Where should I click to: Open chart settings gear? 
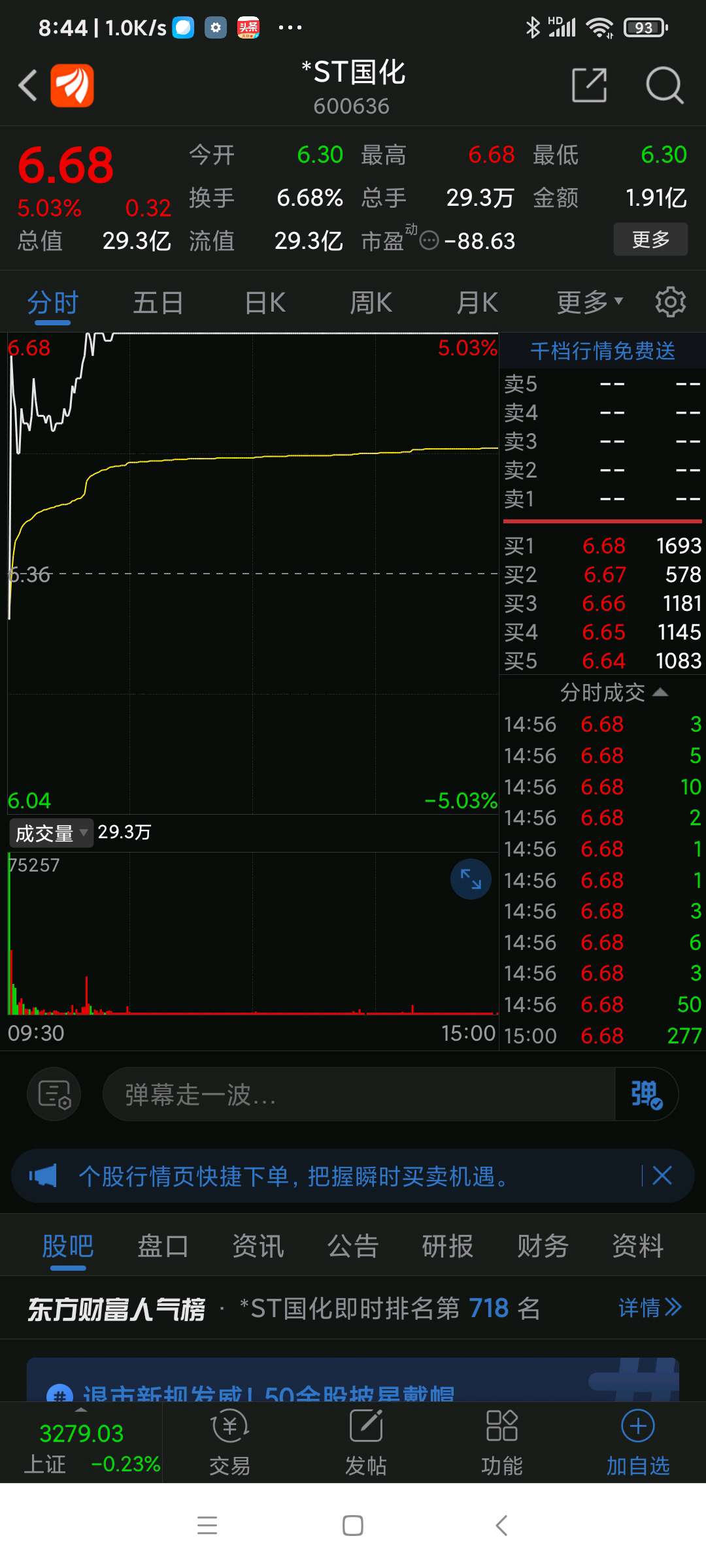(x=670, y=302)
